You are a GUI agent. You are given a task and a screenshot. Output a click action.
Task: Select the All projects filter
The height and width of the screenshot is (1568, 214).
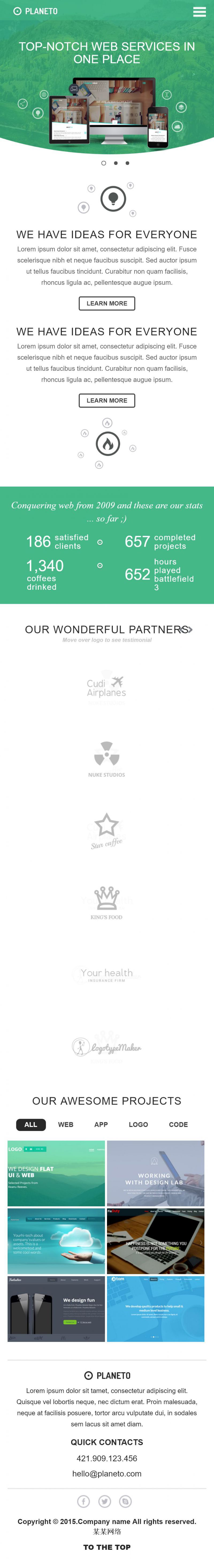[30, 1124]
